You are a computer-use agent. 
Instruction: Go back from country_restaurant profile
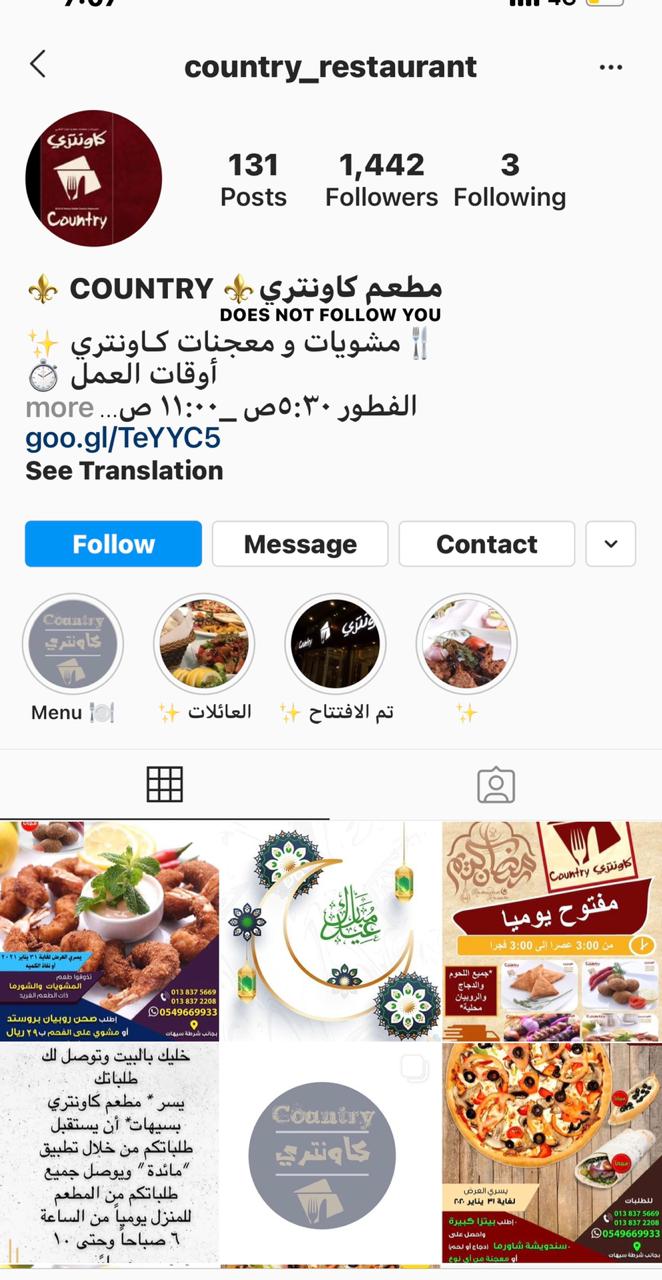tap(38, 66)
